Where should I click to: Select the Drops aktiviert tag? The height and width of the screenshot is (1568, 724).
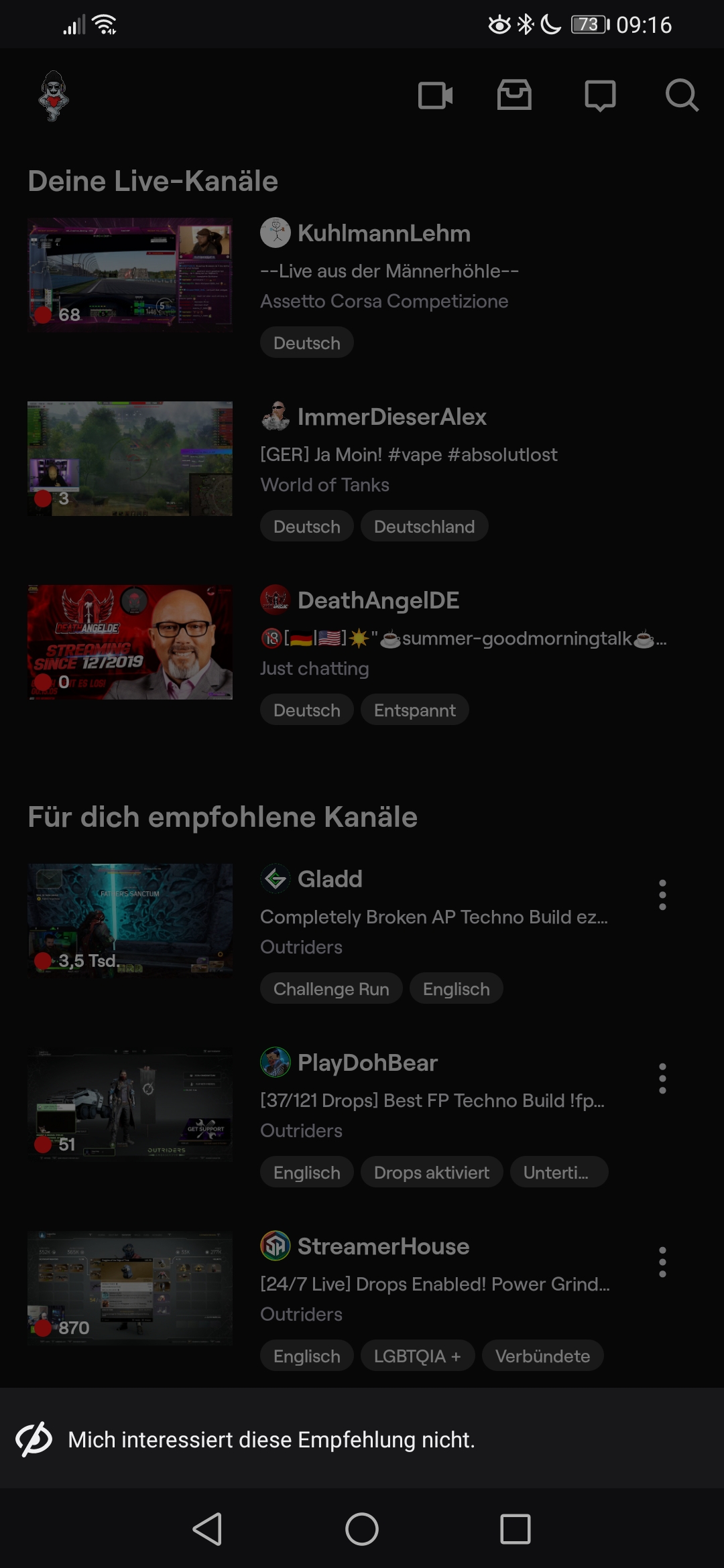pos(431,1173)
